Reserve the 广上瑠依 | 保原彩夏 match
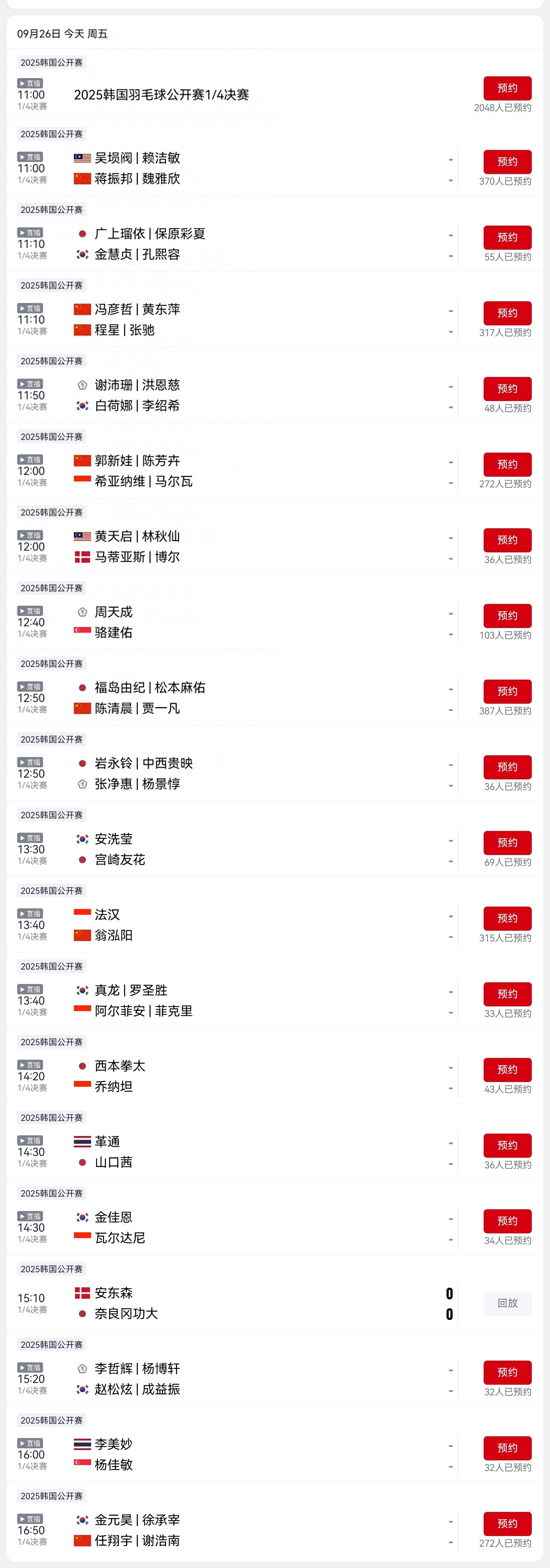The width and height of the screenshot is (550, 1568). click(x=507, y=237)
